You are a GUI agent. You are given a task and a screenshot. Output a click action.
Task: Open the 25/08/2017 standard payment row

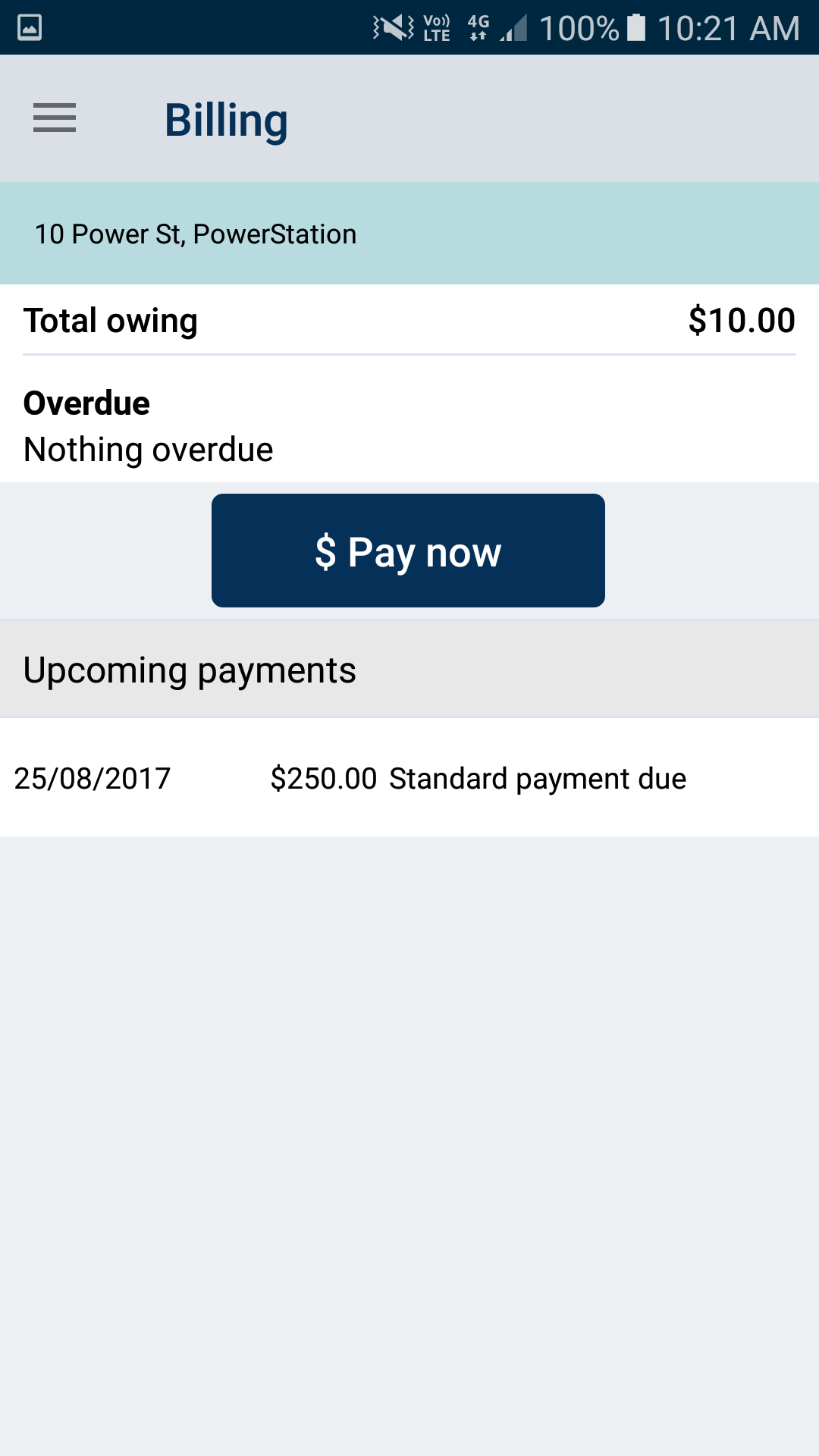click(x=409, y=778)
